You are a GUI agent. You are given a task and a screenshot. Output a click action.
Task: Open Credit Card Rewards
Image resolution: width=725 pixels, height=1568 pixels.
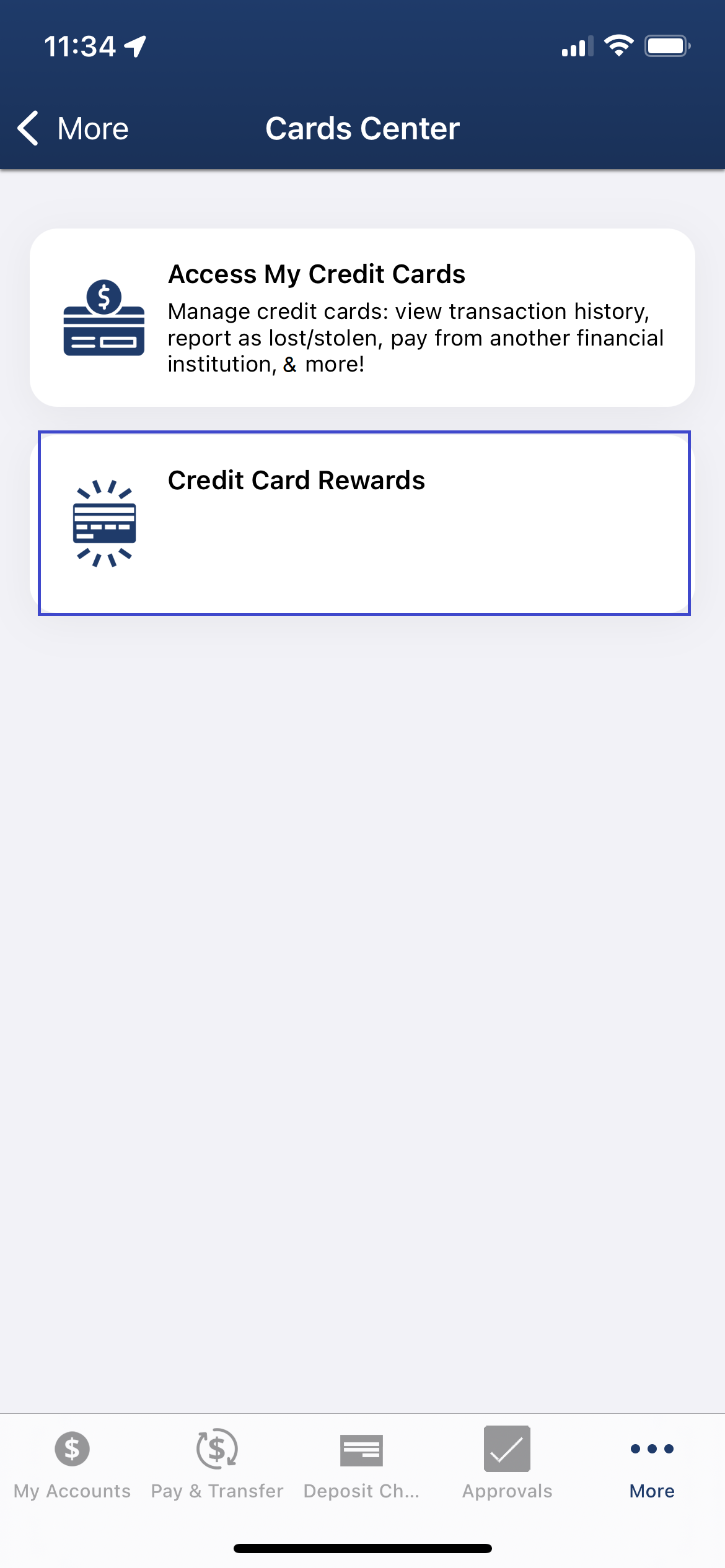tap(362, 523)
